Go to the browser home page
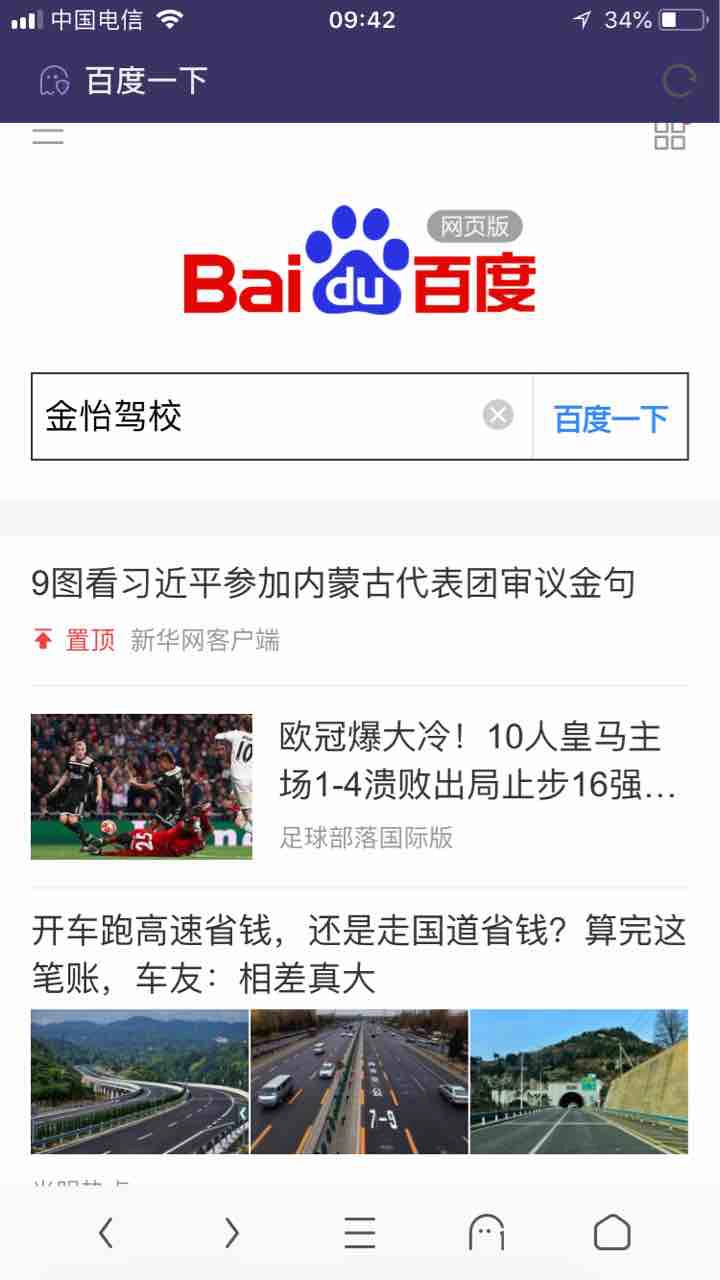Viewport: 720px width, 1280px height. 612,1233
